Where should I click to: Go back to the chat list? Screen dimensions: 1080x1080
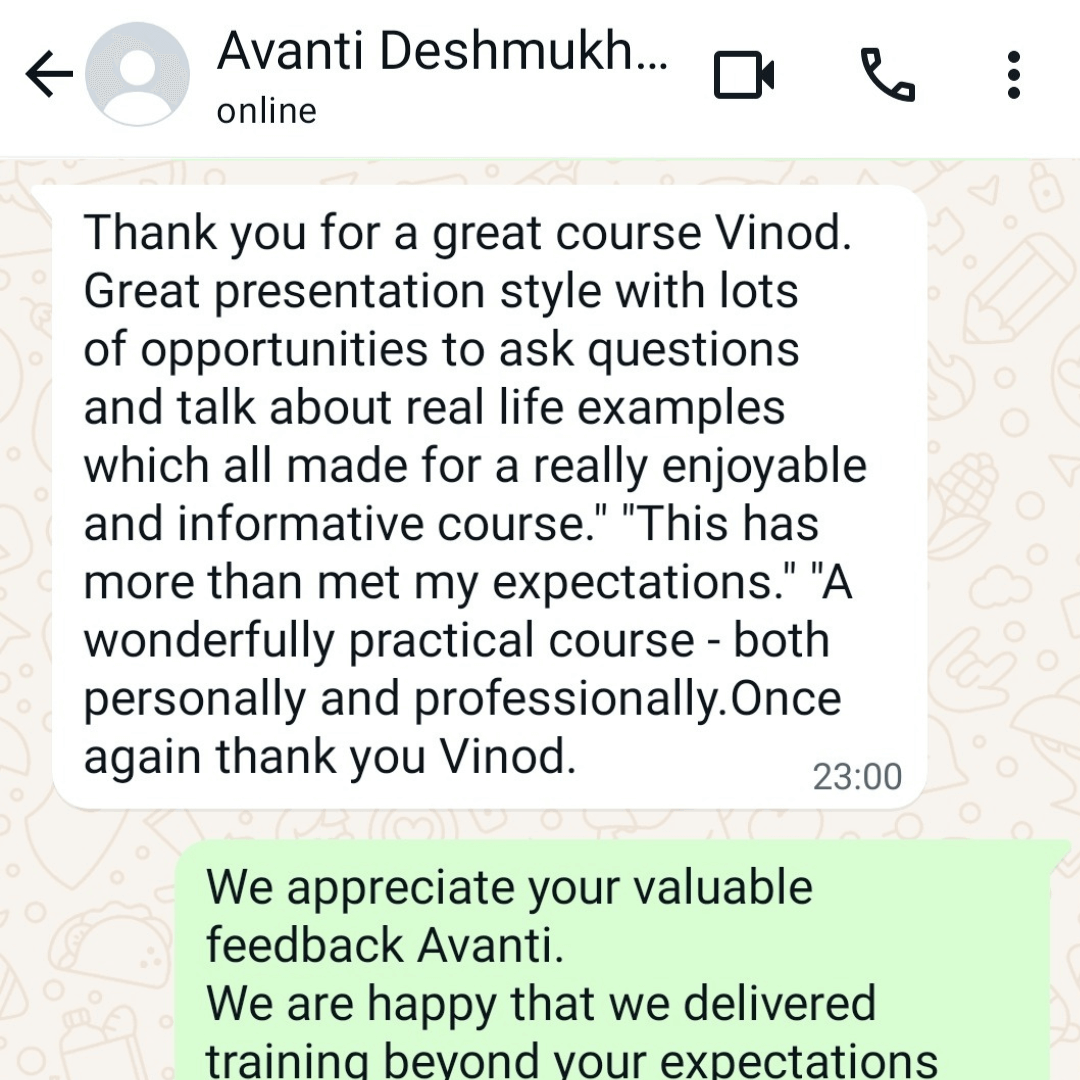[x=48, y=75]
